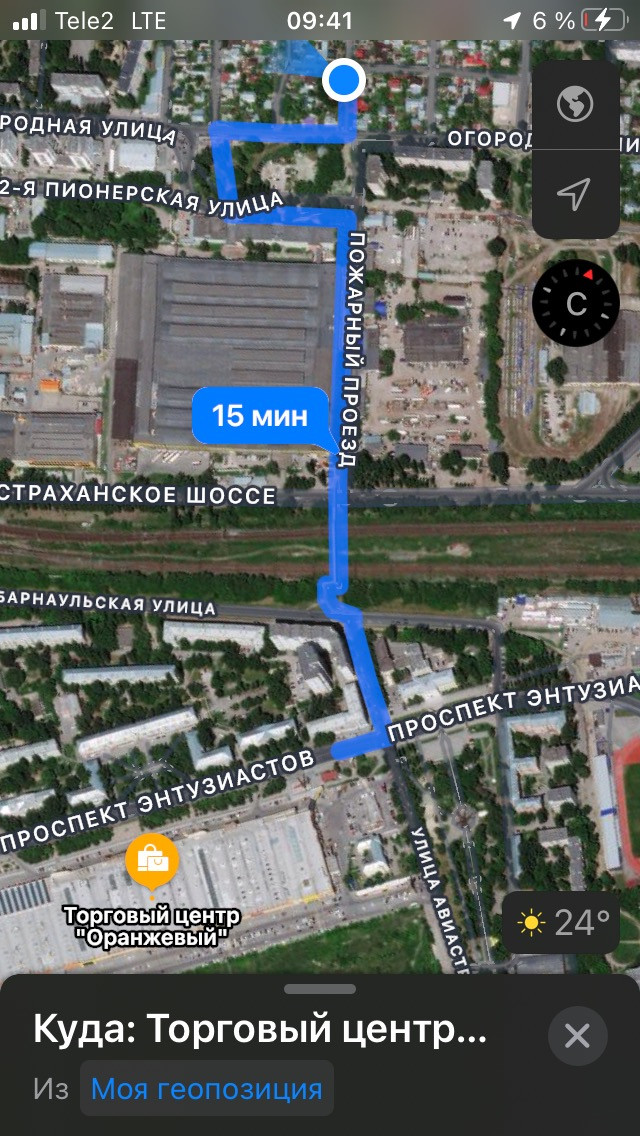Tap the 15 мин route label
The width and height of the screenshot is (640, 1136).
pyautogui.click(x=260, y=416)
